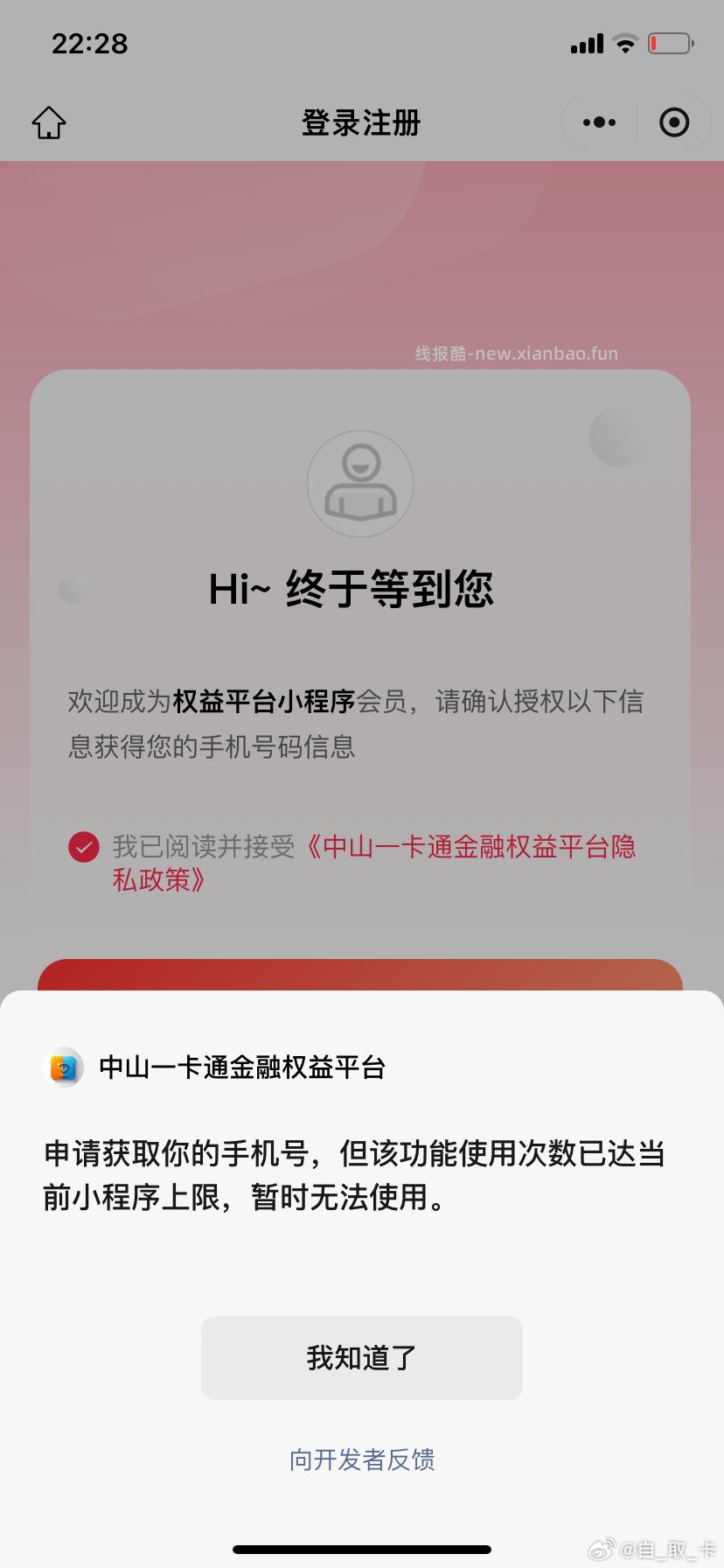Screen dimensions: 724x1568
Task: Tap the 我知道了 button to dismiss dialog
Action: tap(360, 1357)
